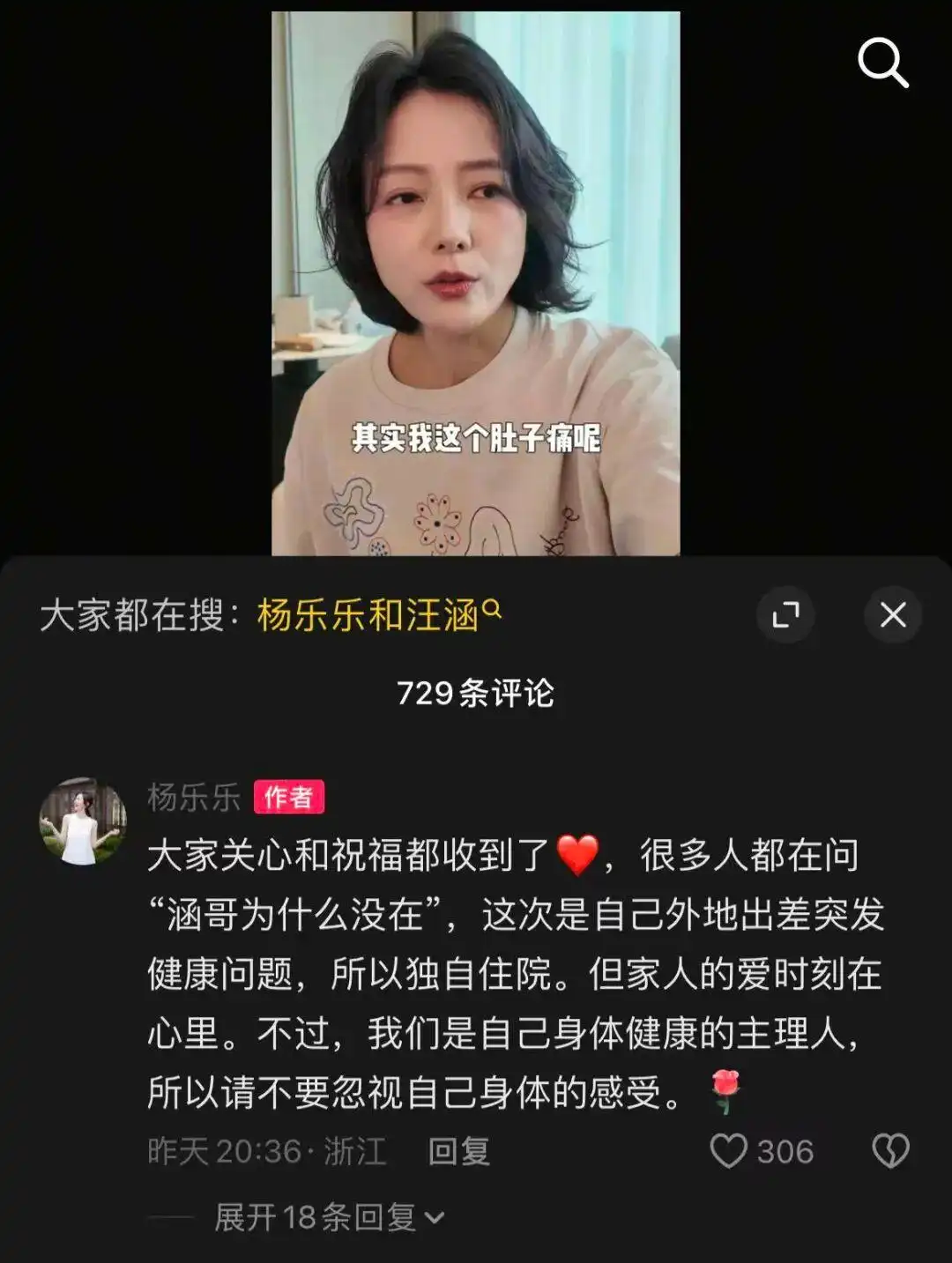The image size is (952, 1263).
Task: Click the rose emoji ending the comment
Action: (x=725, y=1088)
